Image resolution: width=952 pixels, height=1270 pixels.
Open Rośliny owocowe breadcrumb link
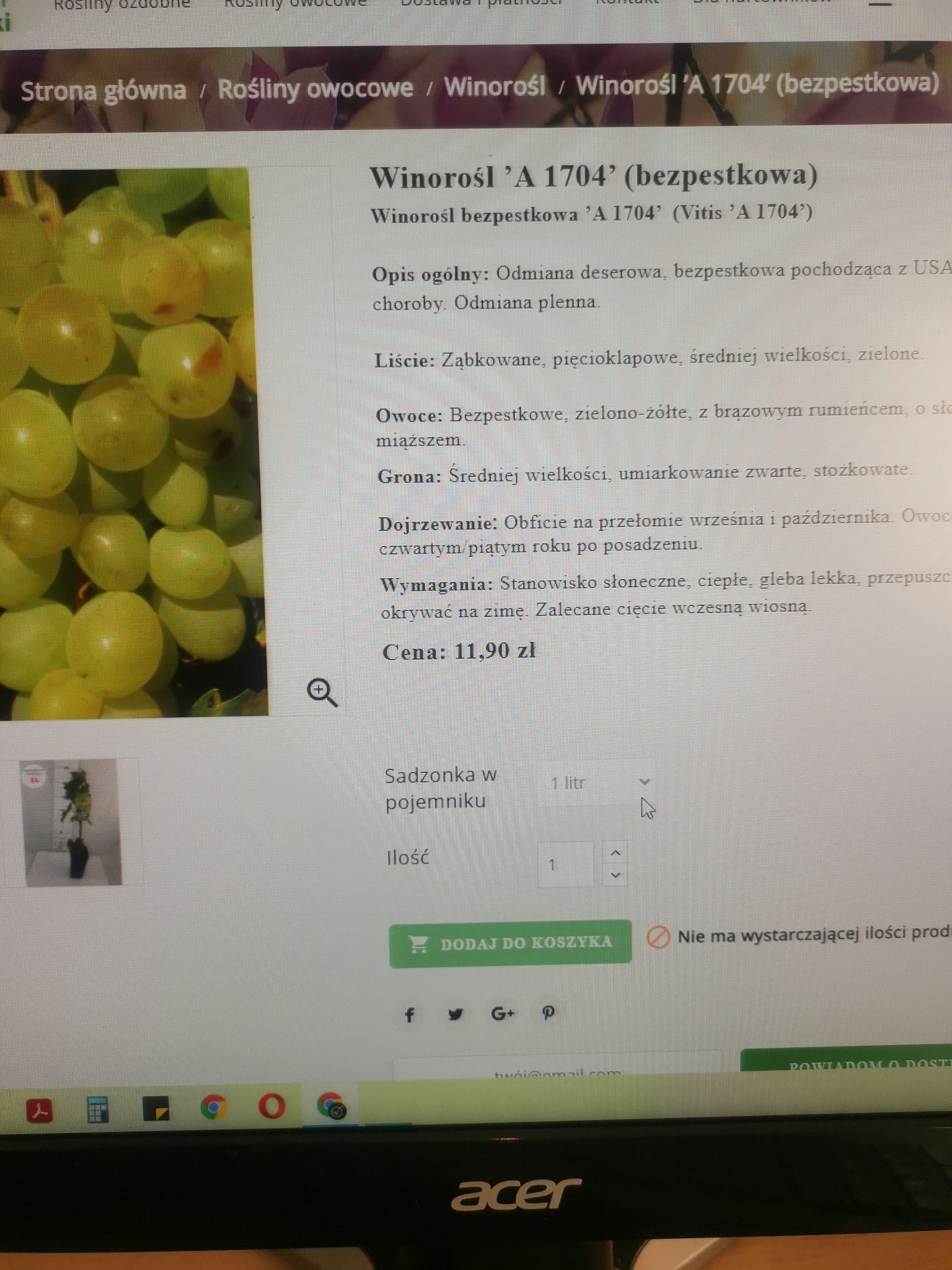point(315,89)
